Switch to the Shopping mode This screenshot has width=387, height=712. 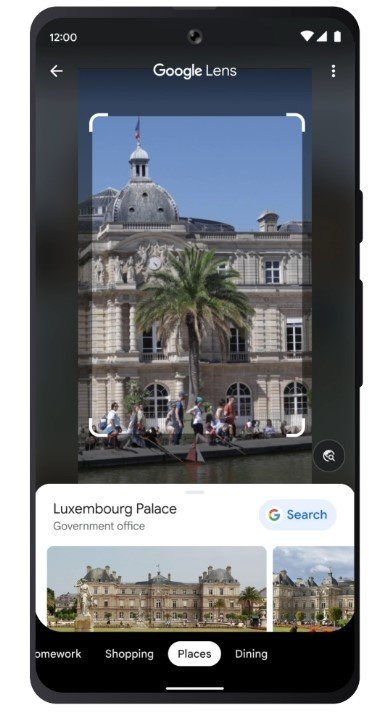[129, 654]
